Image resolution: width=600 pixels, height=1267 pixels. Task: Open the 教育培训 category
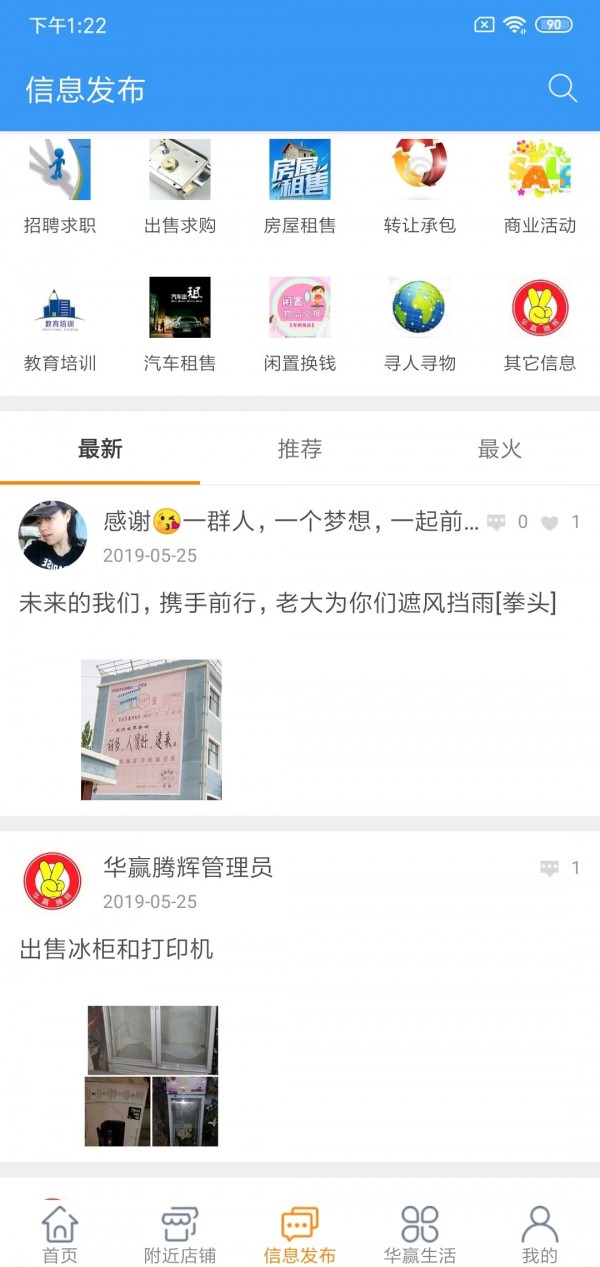pyautogui.click(x=60, y=324)
